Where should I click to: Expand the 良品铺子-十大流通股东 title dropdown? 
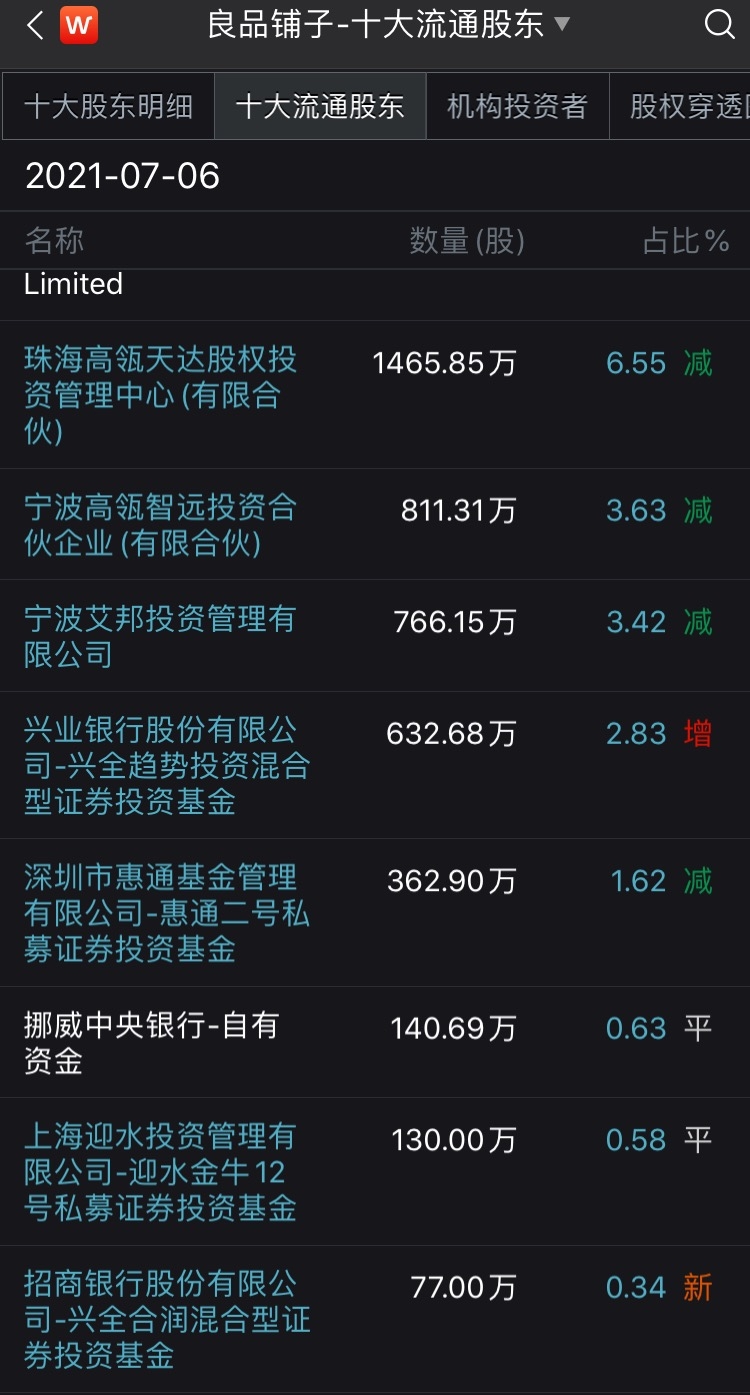[389, 25]
